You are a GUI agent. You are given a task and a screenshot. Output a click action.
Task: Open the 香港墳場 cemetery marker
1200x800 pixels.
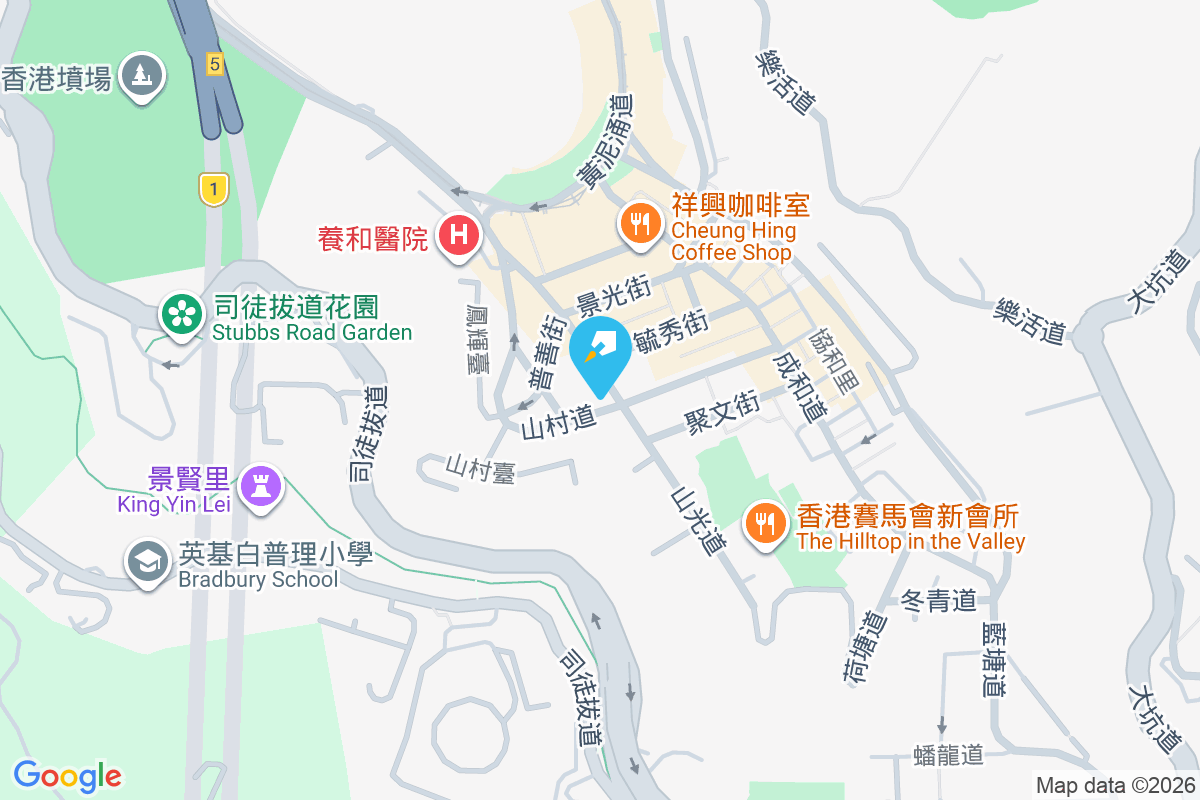point(142,74)
